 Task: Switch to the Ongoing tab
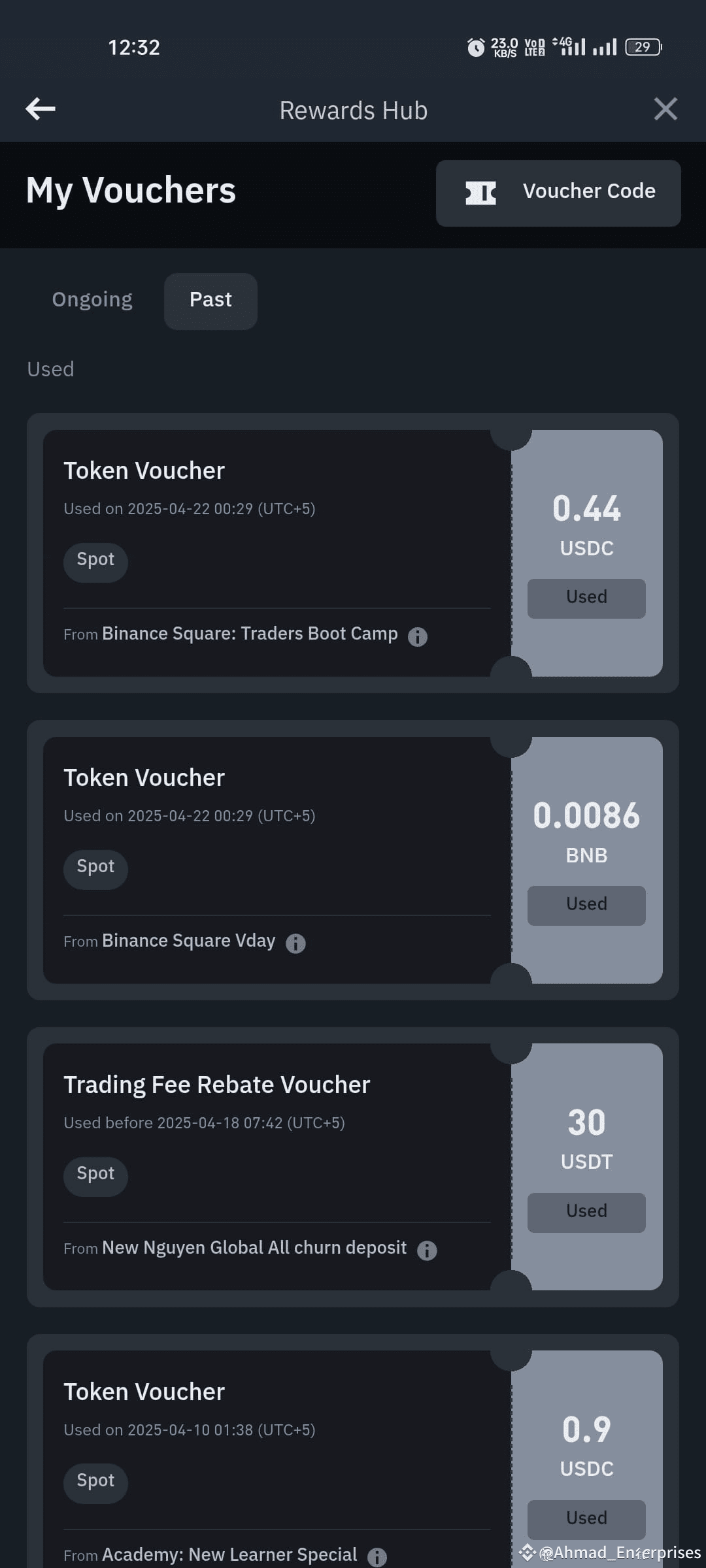[x=92, y=300]
